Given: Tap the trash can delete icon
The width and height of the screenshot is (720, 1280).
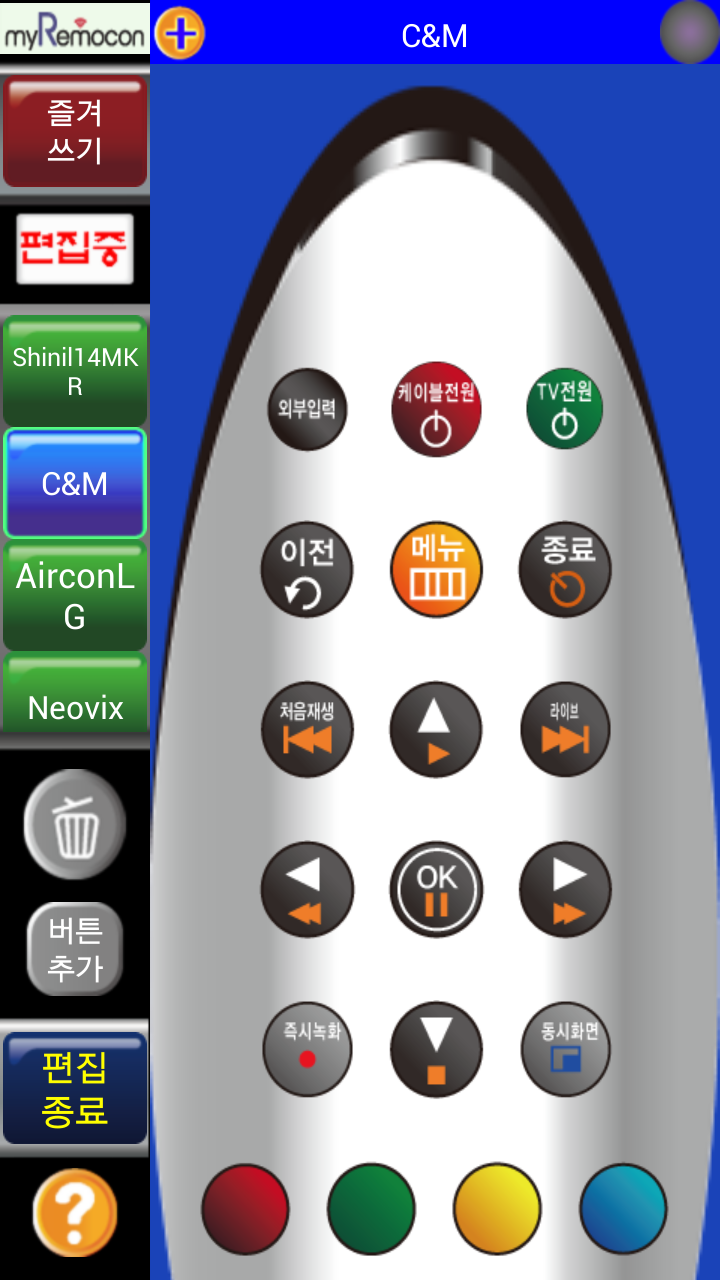Looking at the screenshot, I should point(75,824).
